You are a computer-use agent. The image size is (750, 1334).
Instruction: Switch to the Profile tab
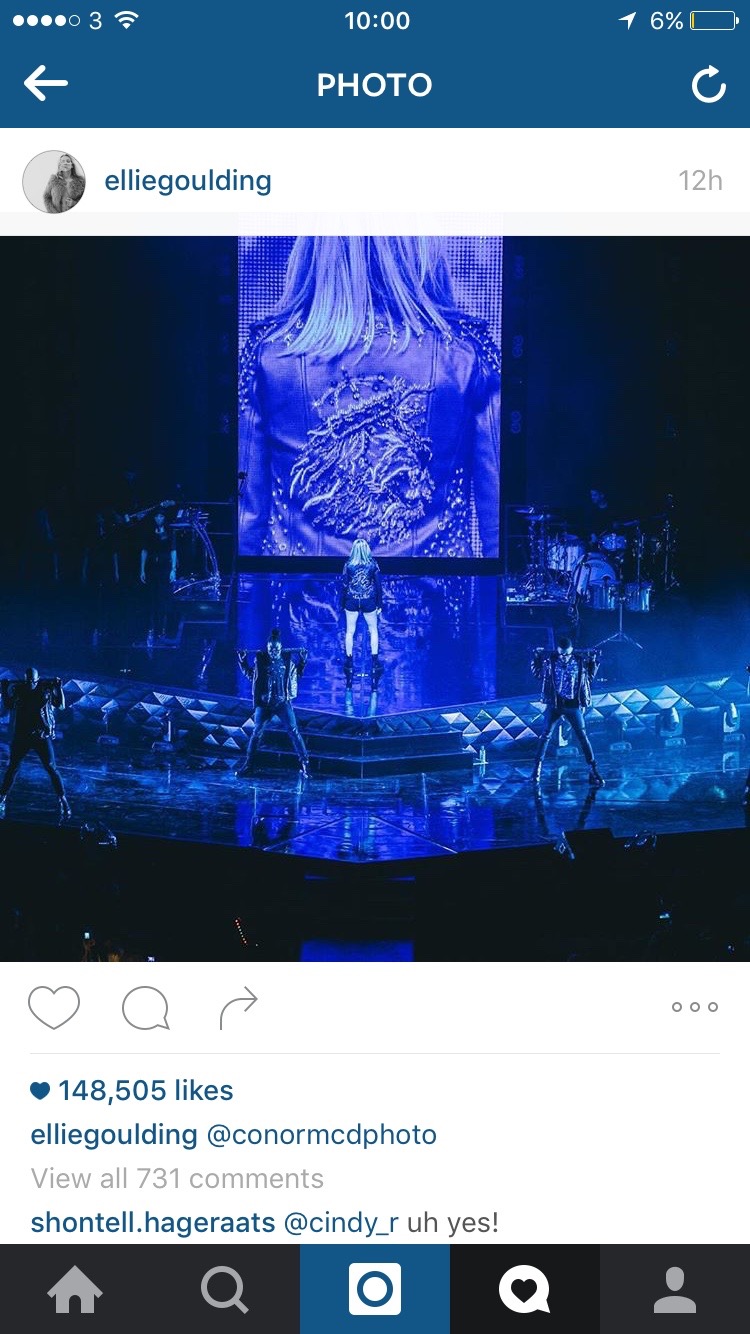click(x=674, y=1290)
